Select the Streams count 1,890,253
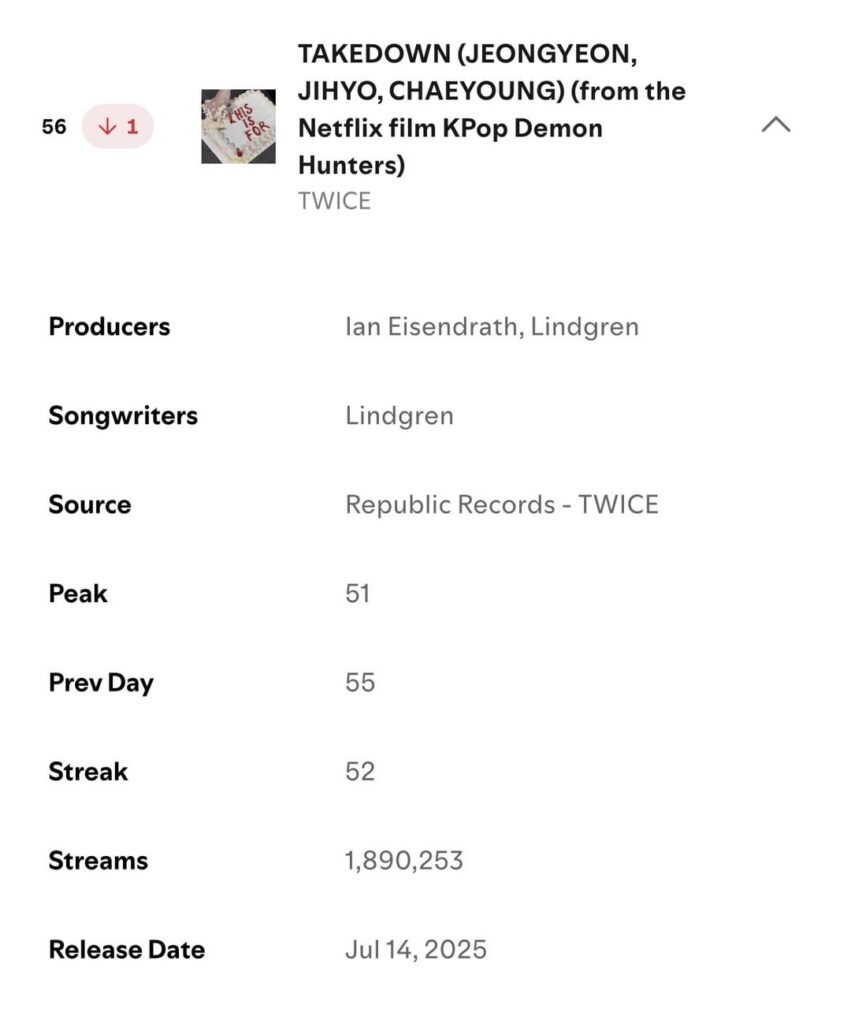This screenshot has height=1024, width=851. (402, 860)
